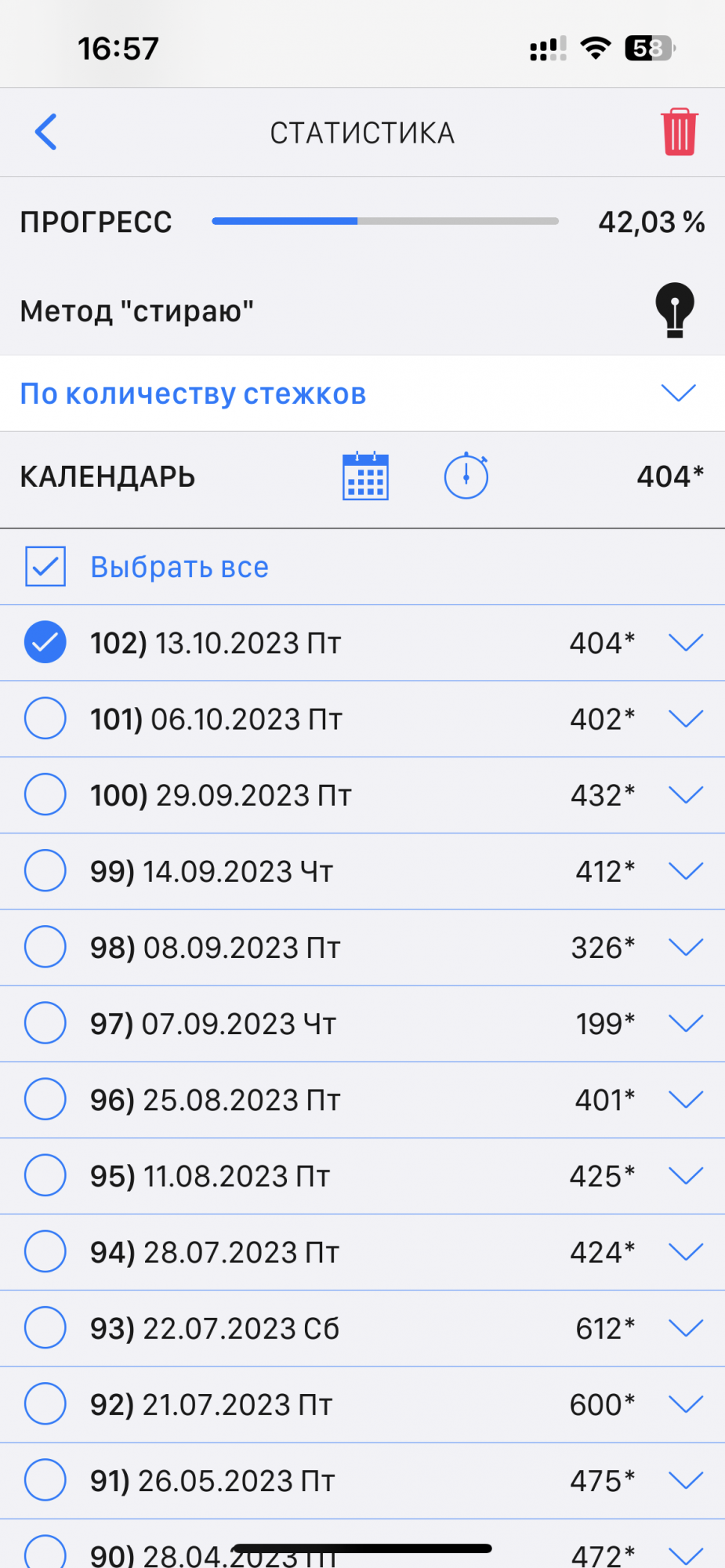Go back from the Статистика screen
Viewport: 725px width, 1568px height.
coord(46,132)
